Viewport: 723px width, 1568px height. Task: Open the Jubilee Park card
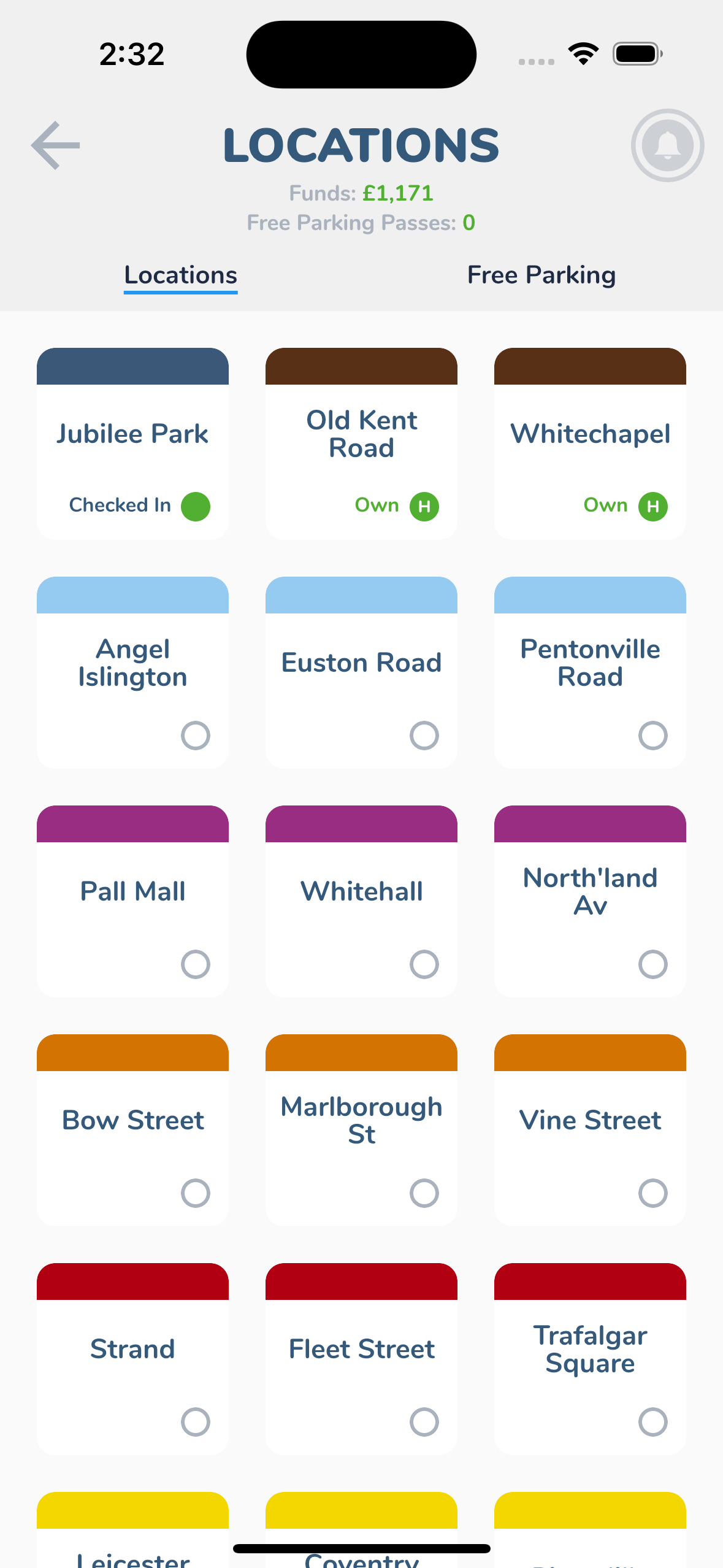pyautogui.click(x=132, y=444)
